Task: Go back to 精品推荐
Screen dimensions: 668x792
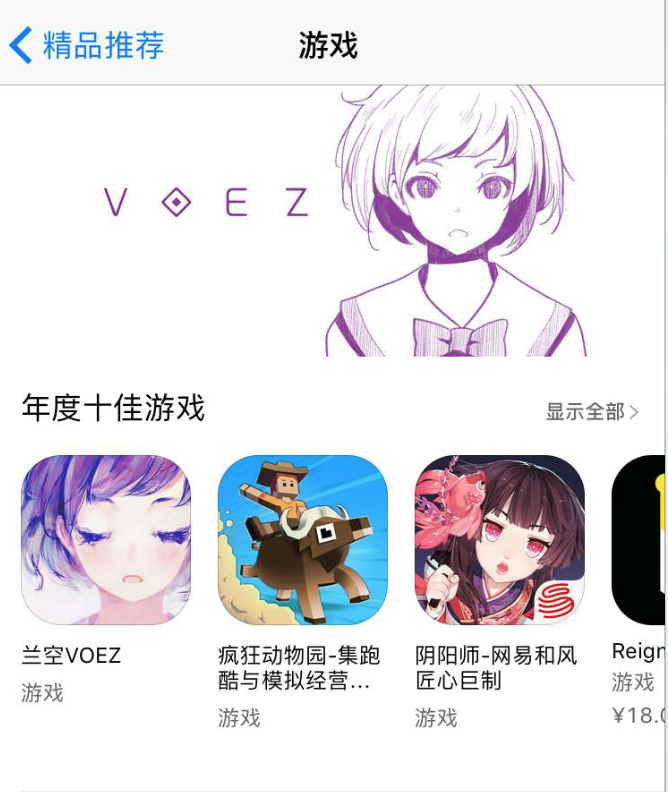Action: point(87,45)
